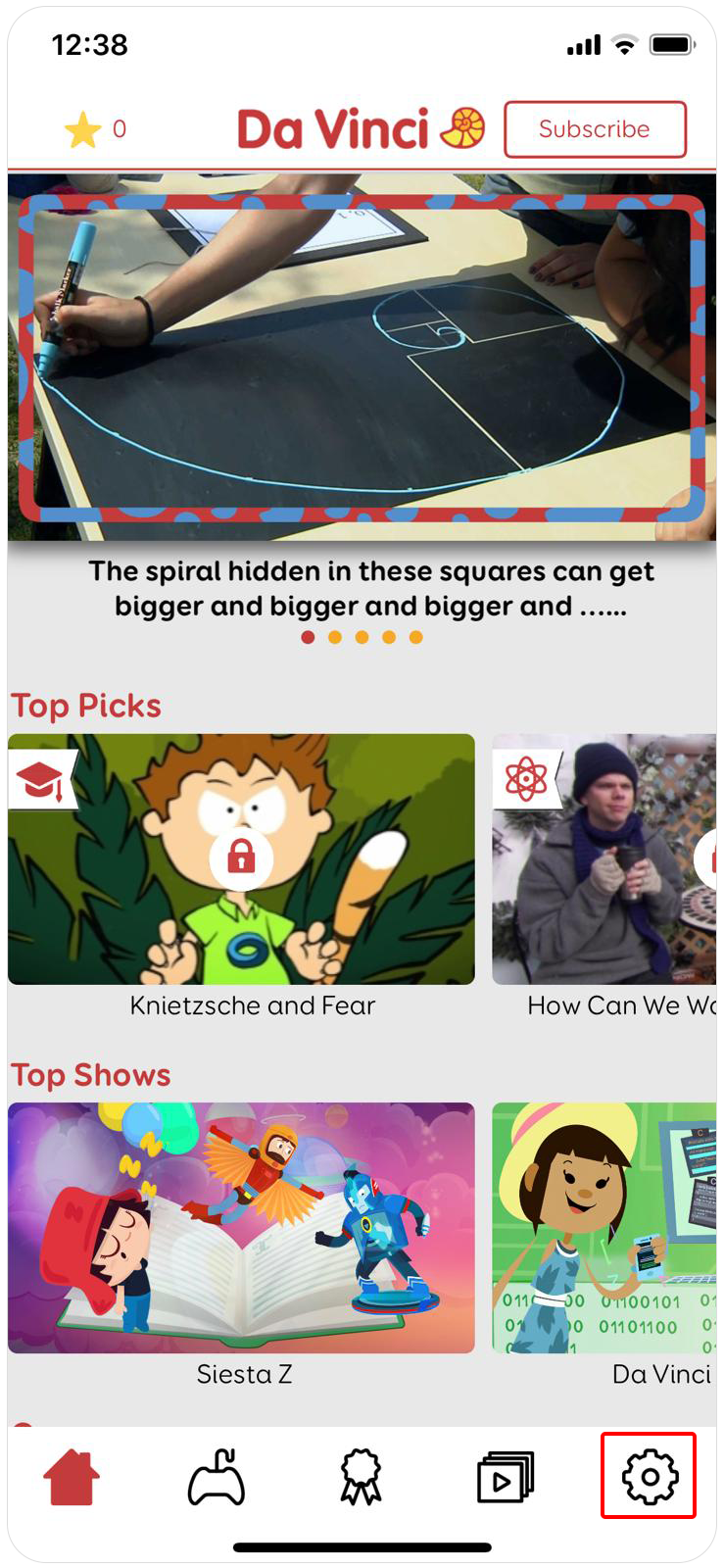
Task: Go to the Home tab
Action: (72, 1477)
